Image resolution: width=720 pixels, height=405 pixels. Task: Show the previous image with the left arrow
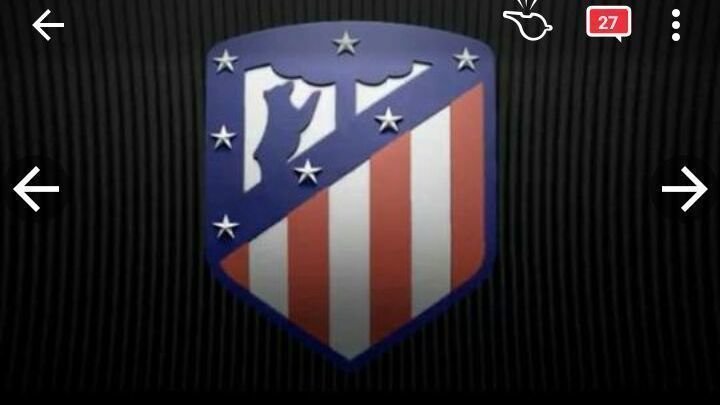click(36, 188)
